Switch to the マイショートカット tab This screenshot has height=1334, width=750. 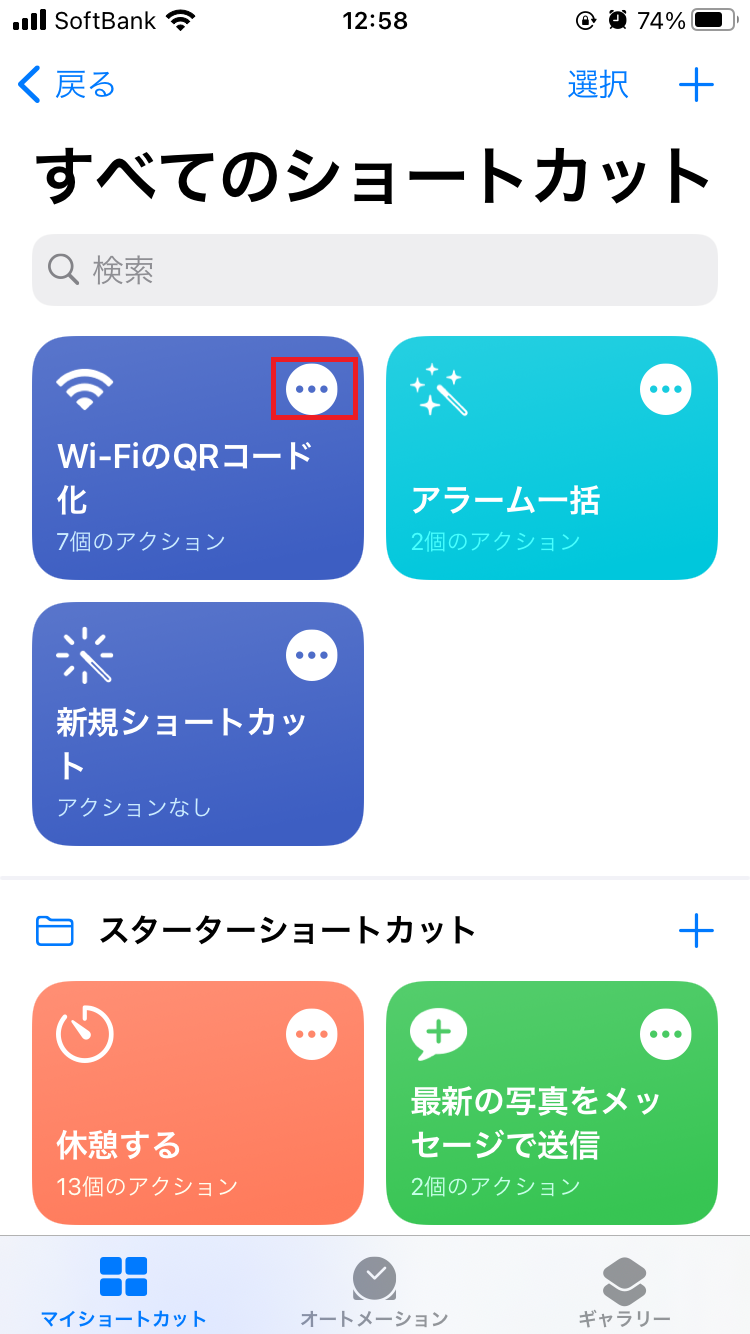124,1290
